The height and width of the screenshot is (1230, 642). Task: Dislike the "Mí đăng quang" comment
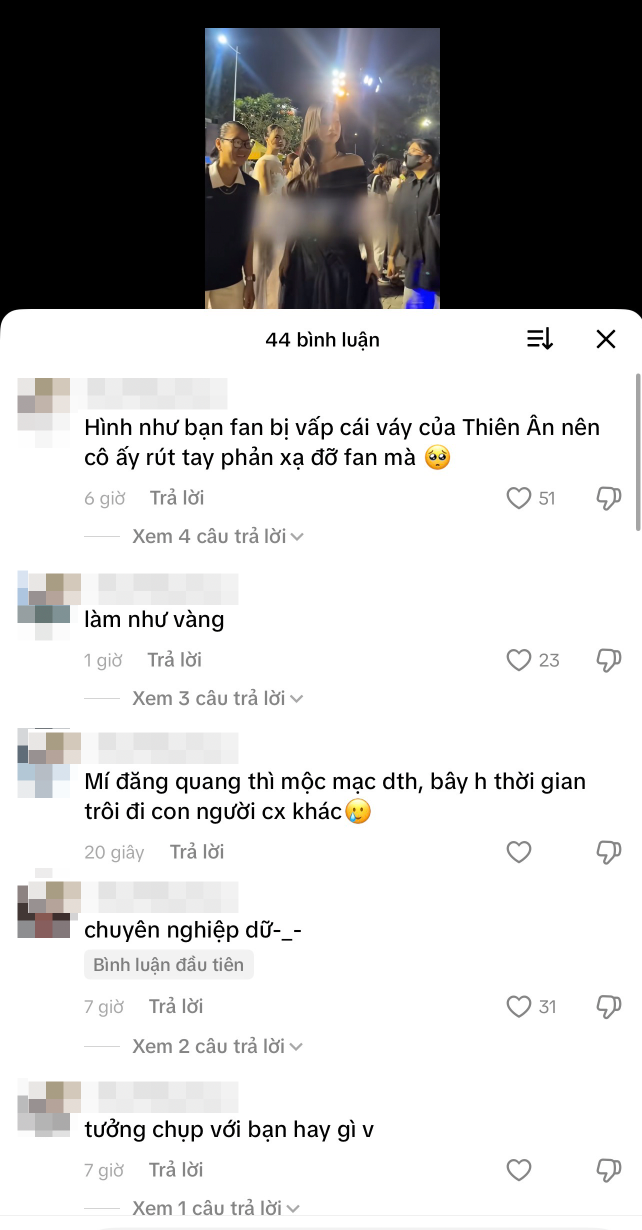click(x=608, y=852)
